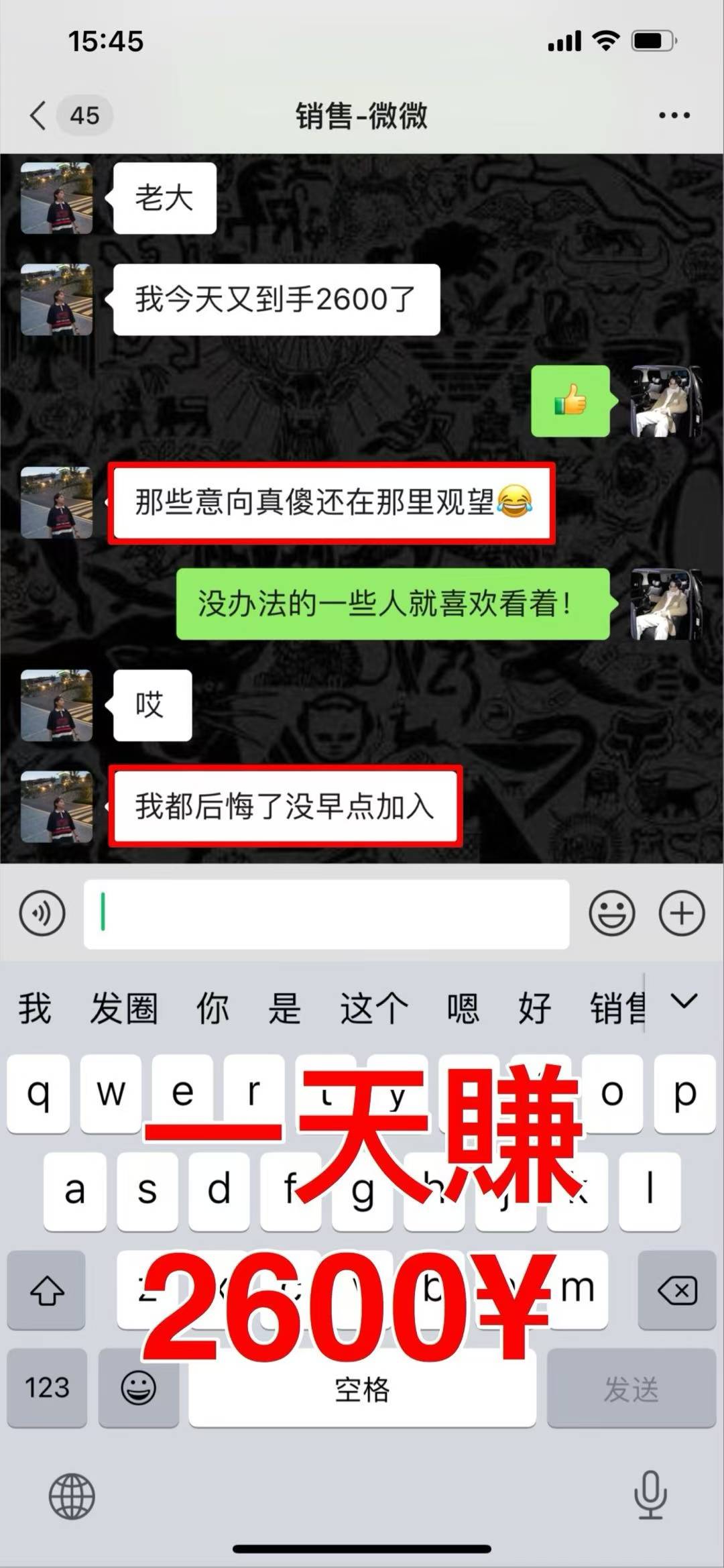
Task: Switch keyboard to 123 numbers
Action: tap(47, 1388)
